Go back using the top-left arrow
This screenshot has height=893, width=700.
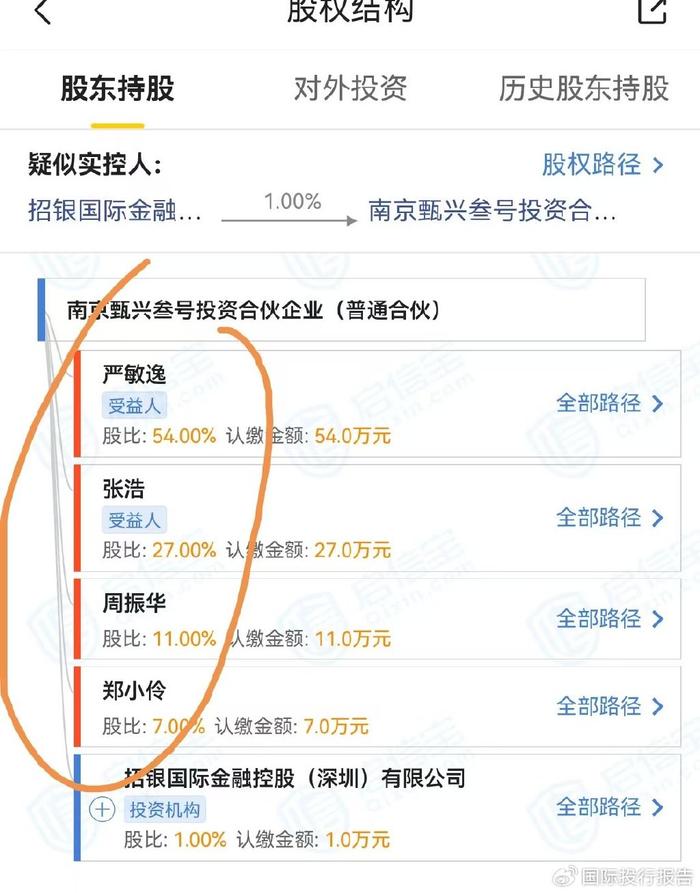[42, 12]
